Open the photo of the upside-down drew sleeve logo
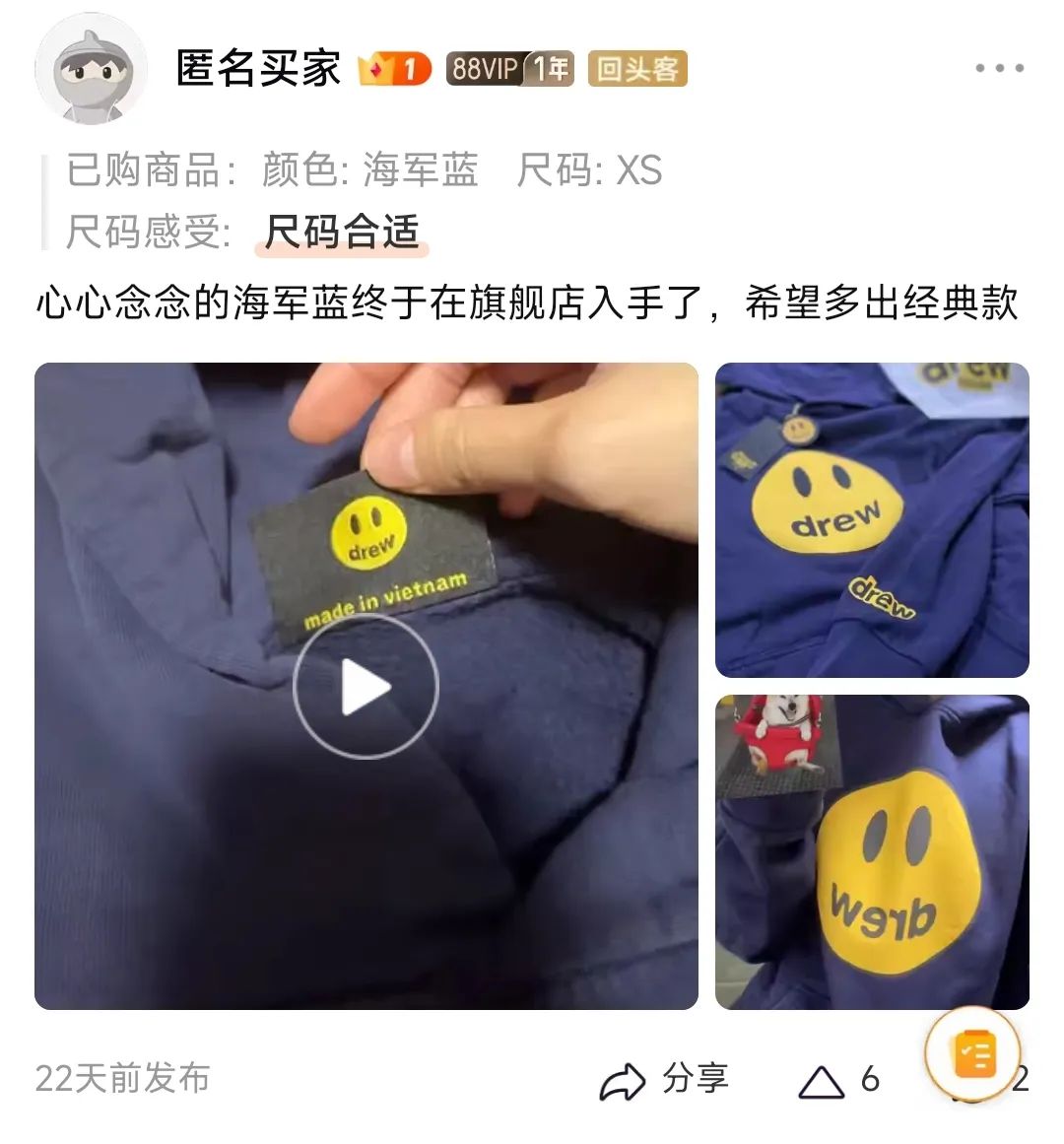The height and width of the screenshot is (1144, 1064). [x=872, y=852]
